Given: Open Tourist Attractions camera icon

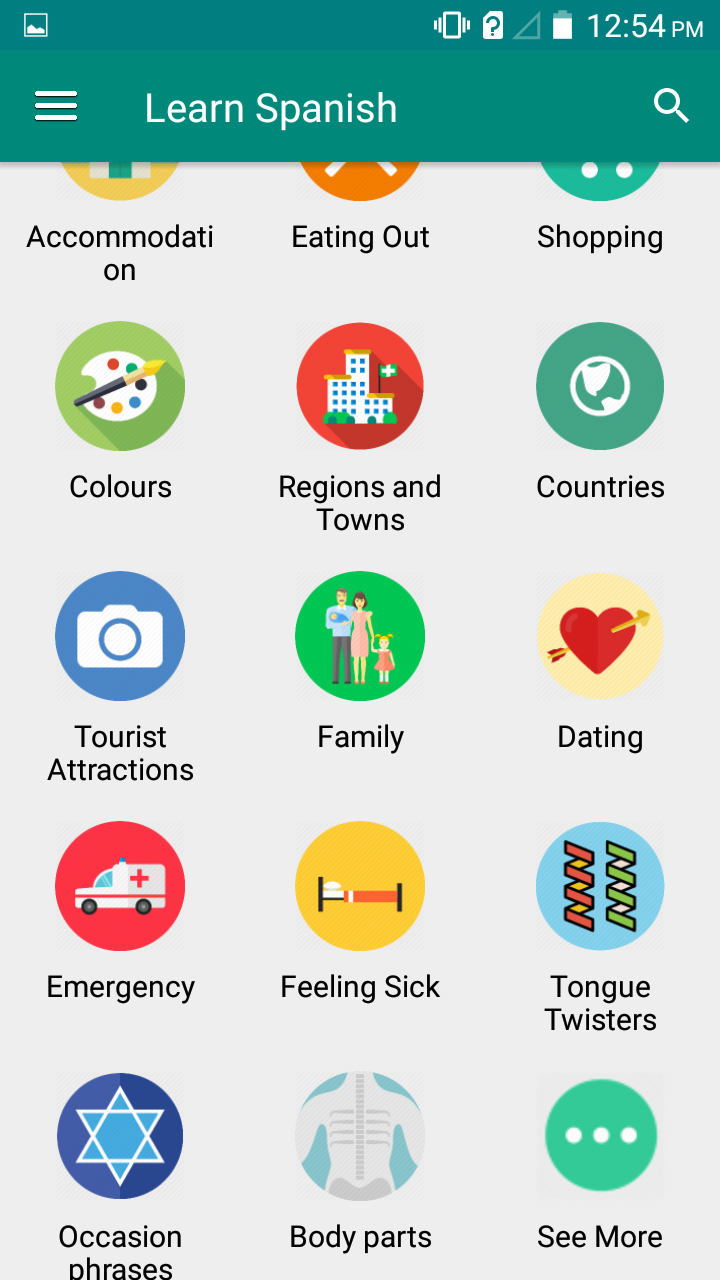Looking at the screenshot, I should (120, 636).
